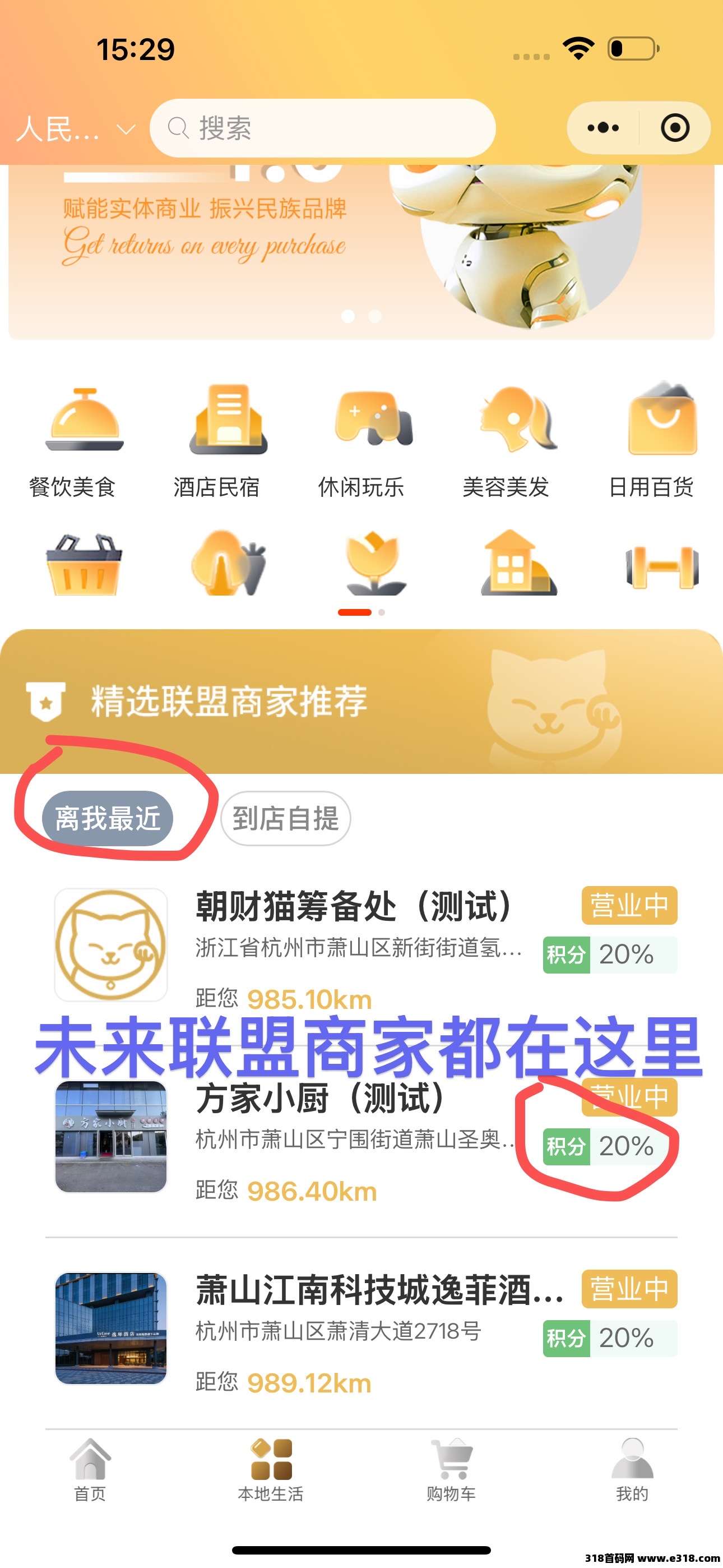Open the mini program three-dot menu

click(603, 128)
